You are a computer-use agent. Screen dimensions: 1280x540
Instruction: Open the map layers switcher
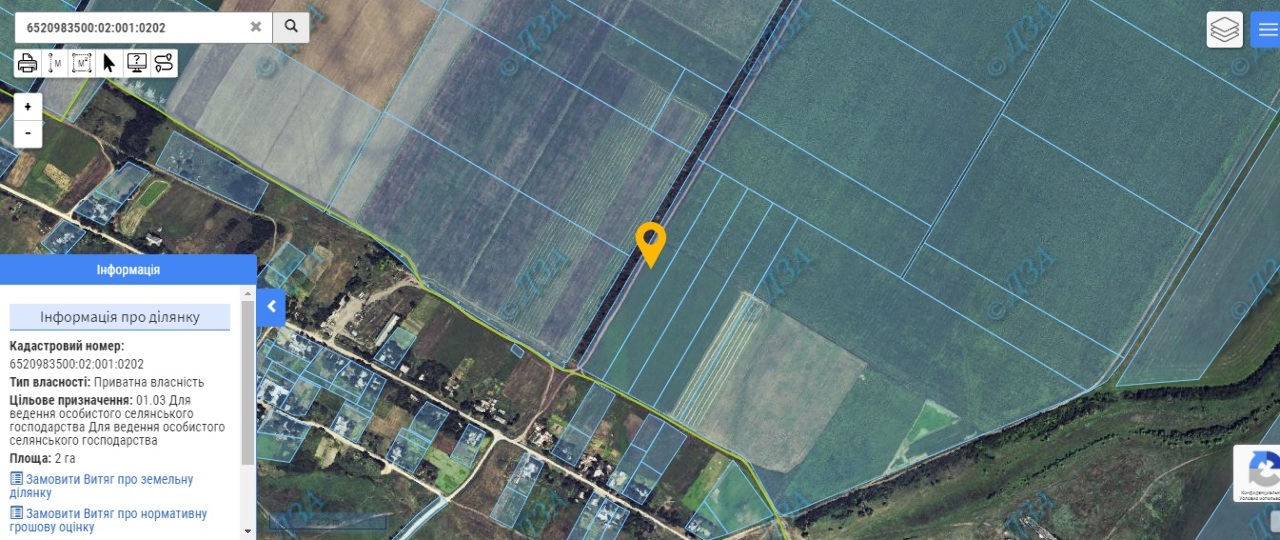[x=1224, y=30]
